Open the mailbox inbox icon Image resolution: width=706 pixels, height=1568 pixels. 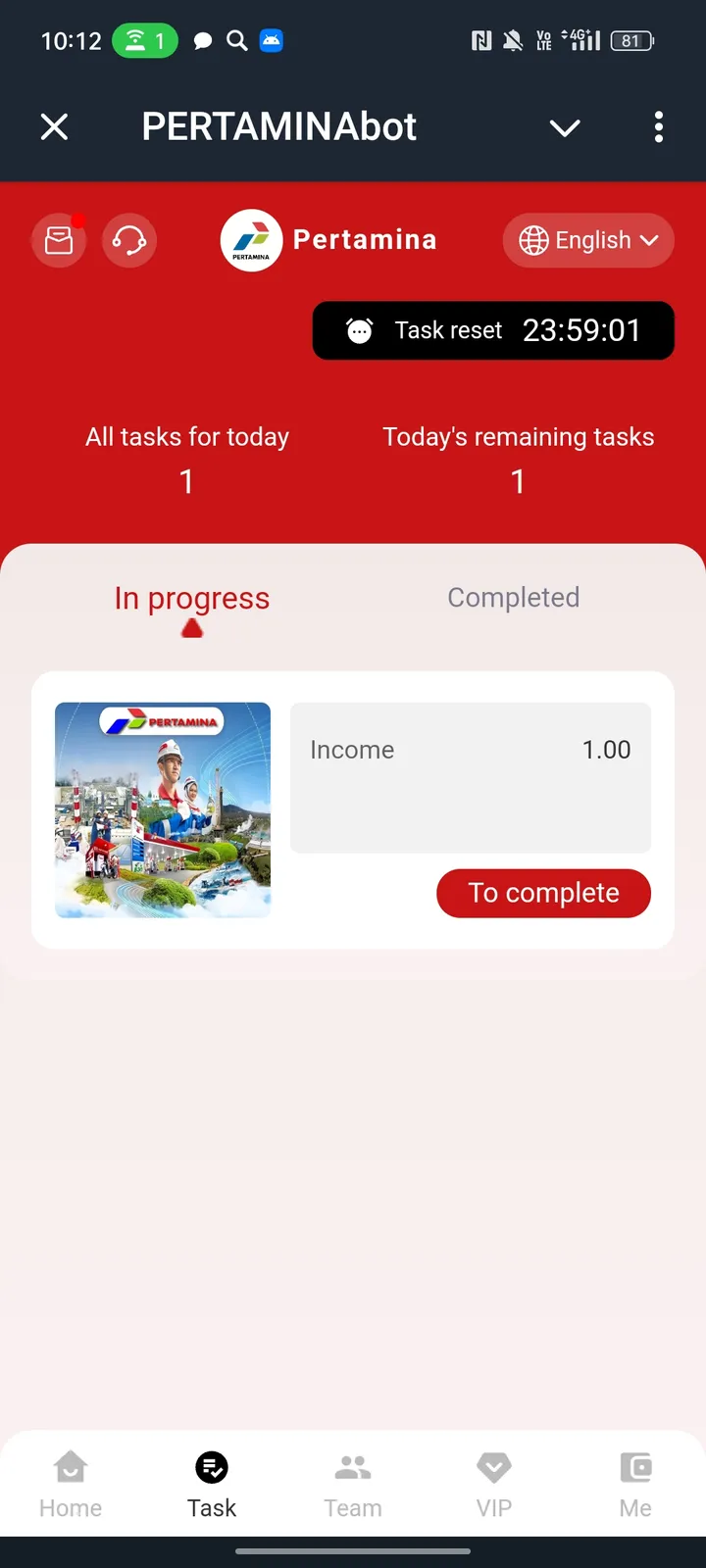[x=59, y=240]
